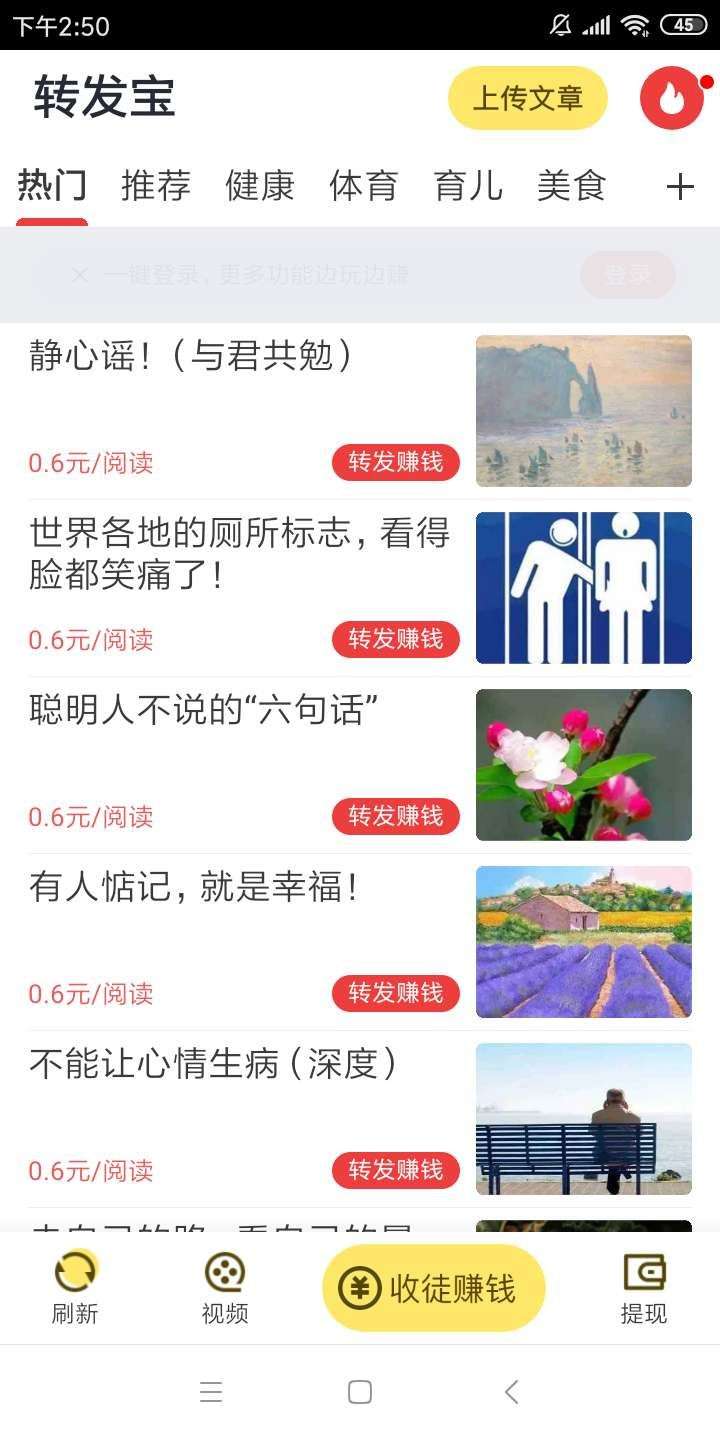Go back using the system back button
The image size is (720, 1440).
(x=511, y=1392)
